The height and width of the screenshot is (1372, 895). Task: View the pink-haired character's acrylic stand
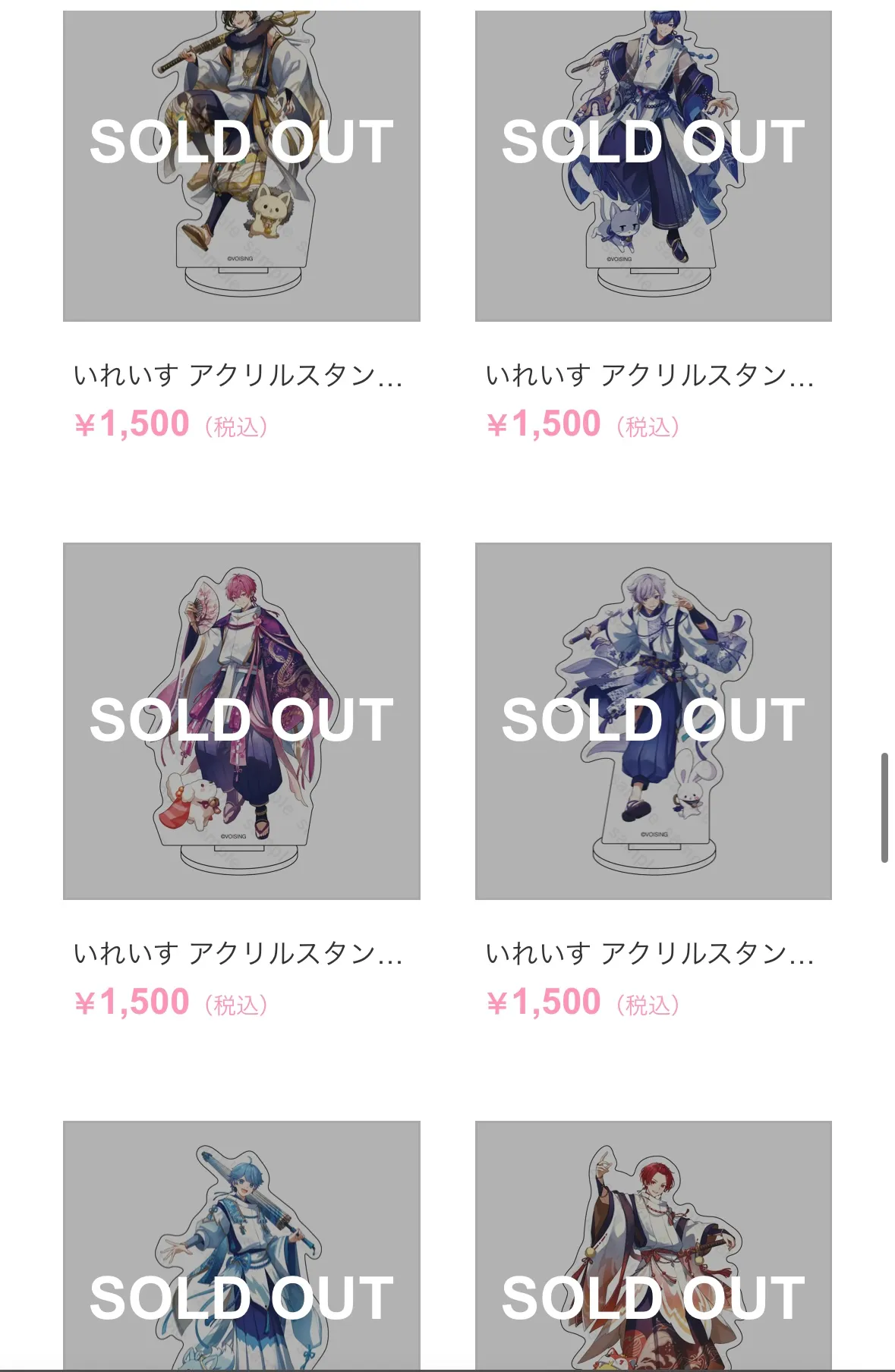[x=241, y=720]
